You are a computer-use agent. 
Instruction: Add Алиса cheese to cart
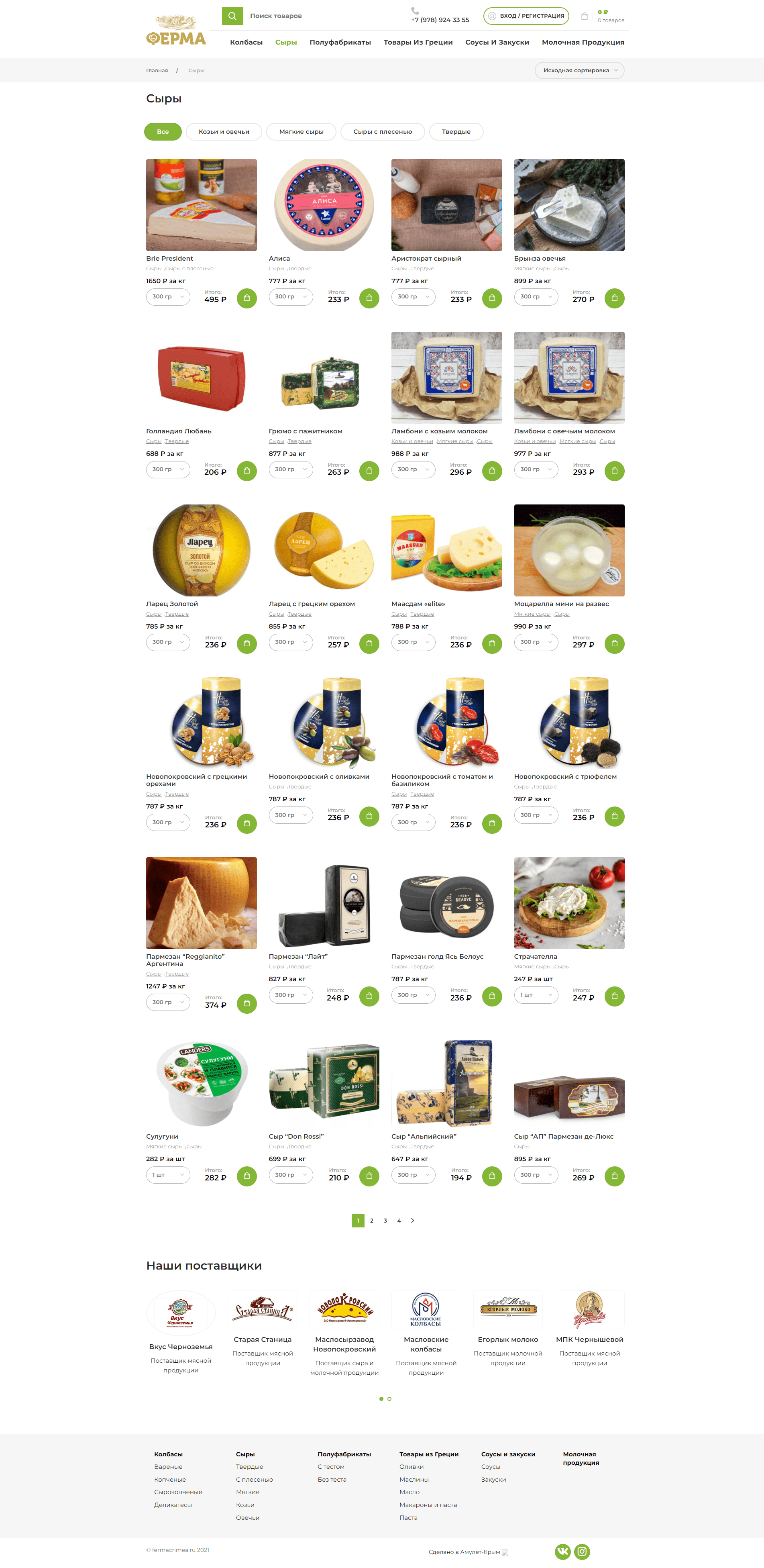[369, 298]
